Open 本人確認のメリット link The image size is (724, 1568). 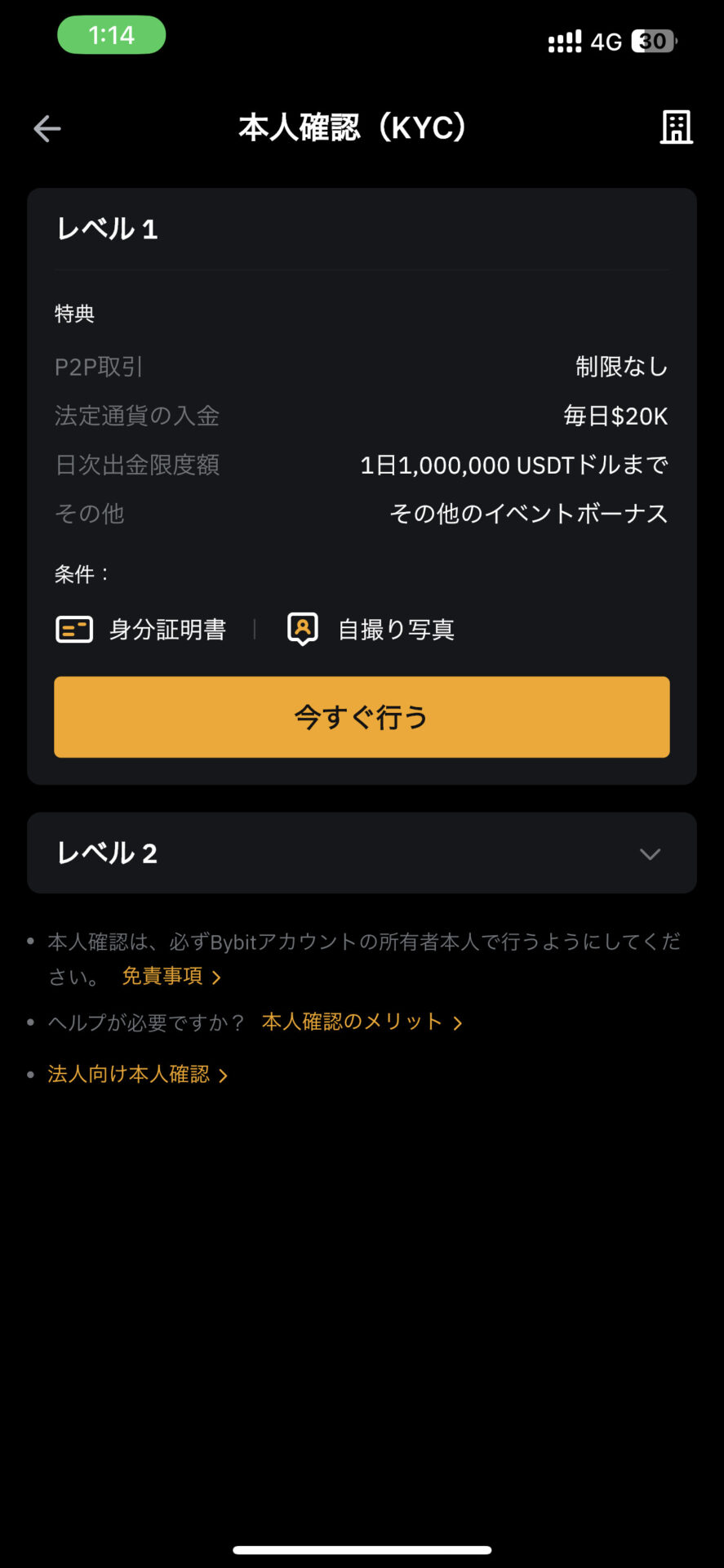[361, 1022]
